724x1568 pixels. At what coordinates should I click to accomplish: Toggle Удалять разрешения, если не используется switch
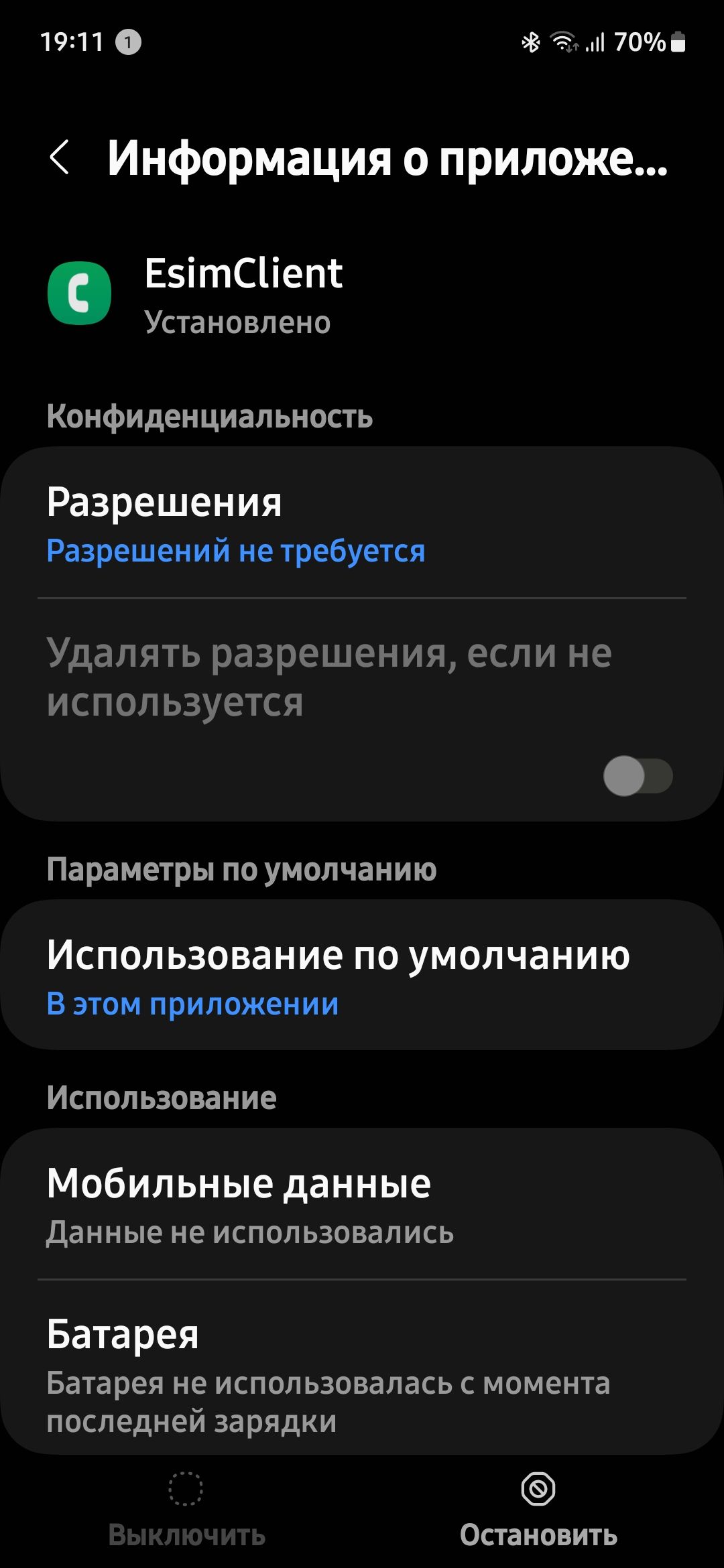click(637, 776)
